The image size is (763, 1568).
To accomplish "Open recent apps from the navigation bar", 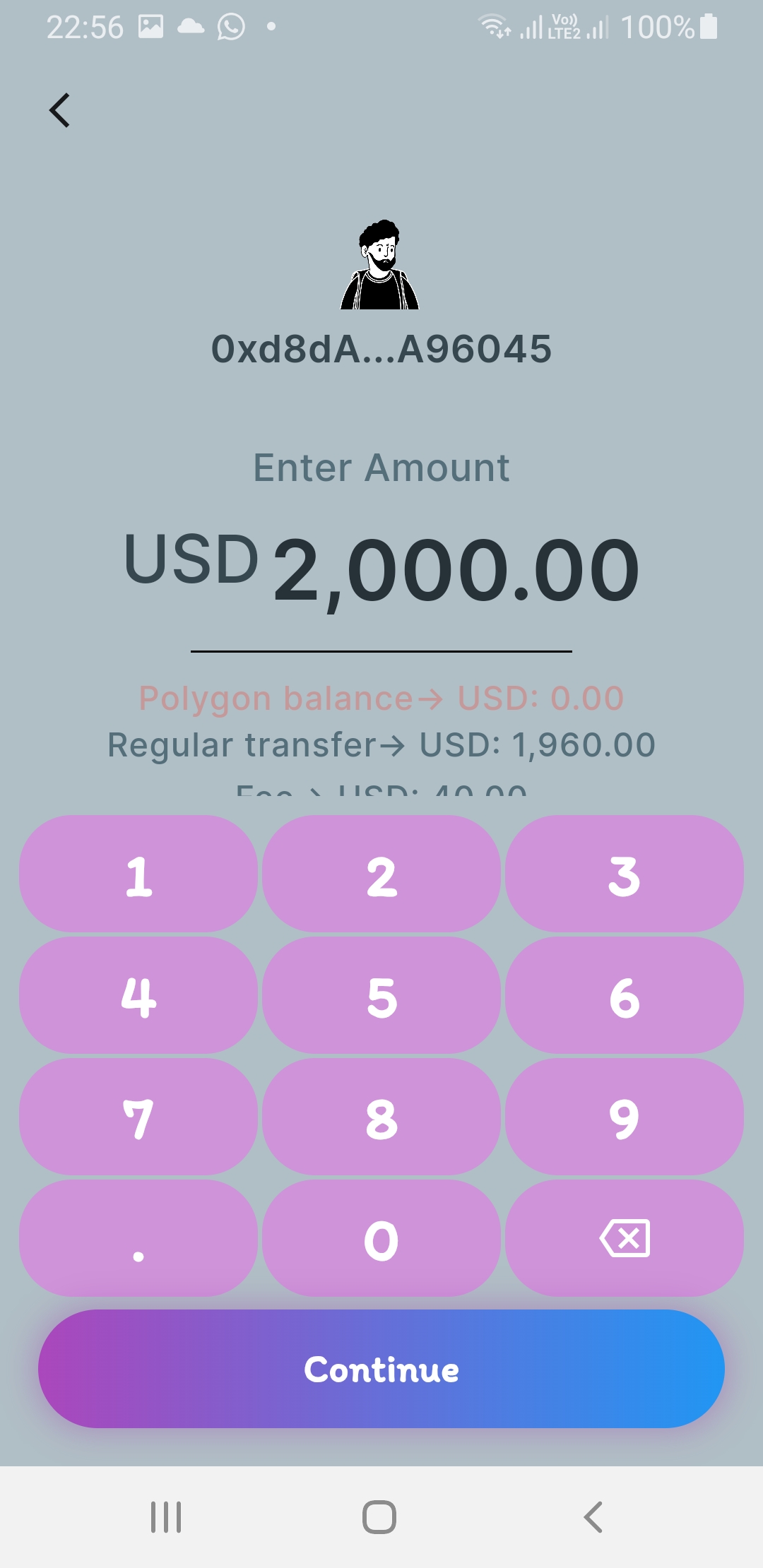I will coord(167,1516).
